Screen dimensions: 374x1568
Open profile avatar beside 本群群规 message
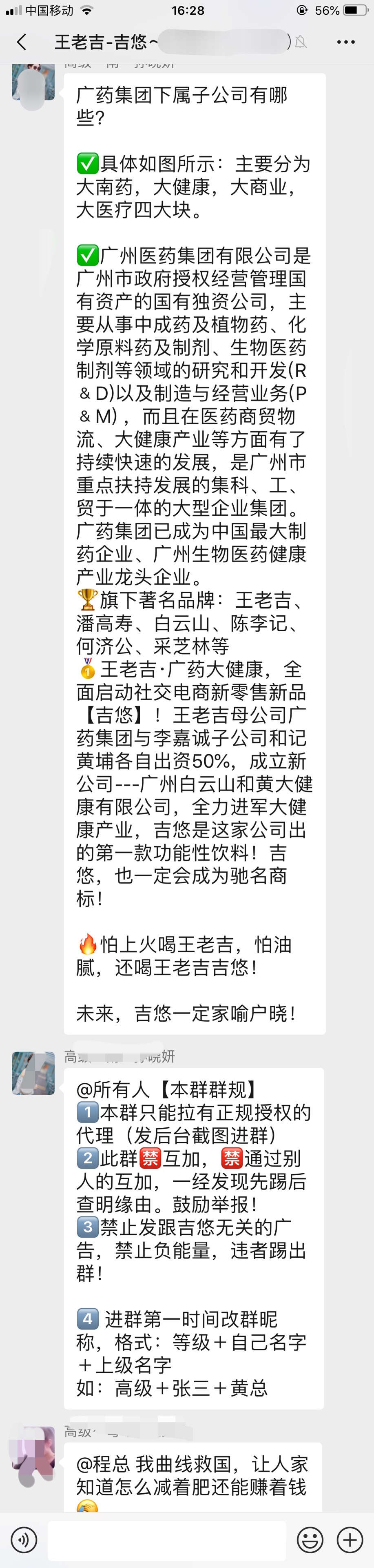33,1073
